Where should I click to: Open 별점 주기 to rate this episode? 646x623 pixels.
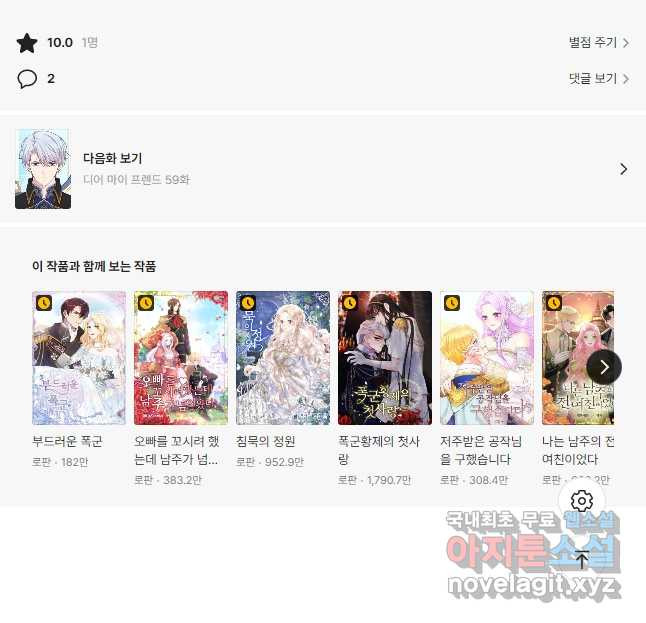[598, 43]
